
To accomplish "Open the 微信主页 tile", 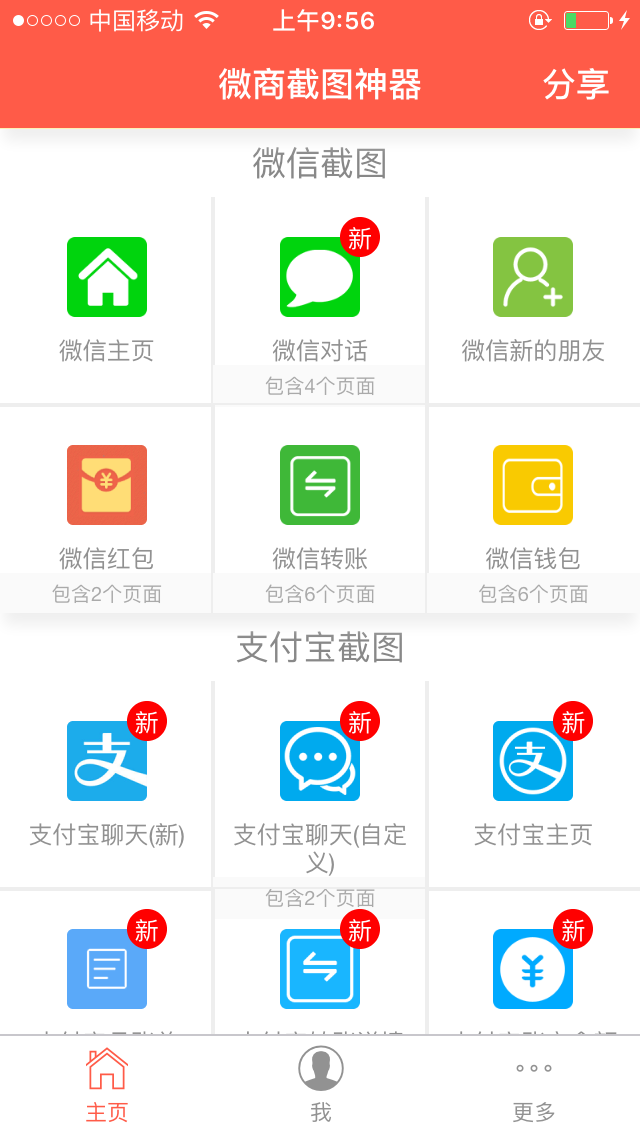I will 106,300.
